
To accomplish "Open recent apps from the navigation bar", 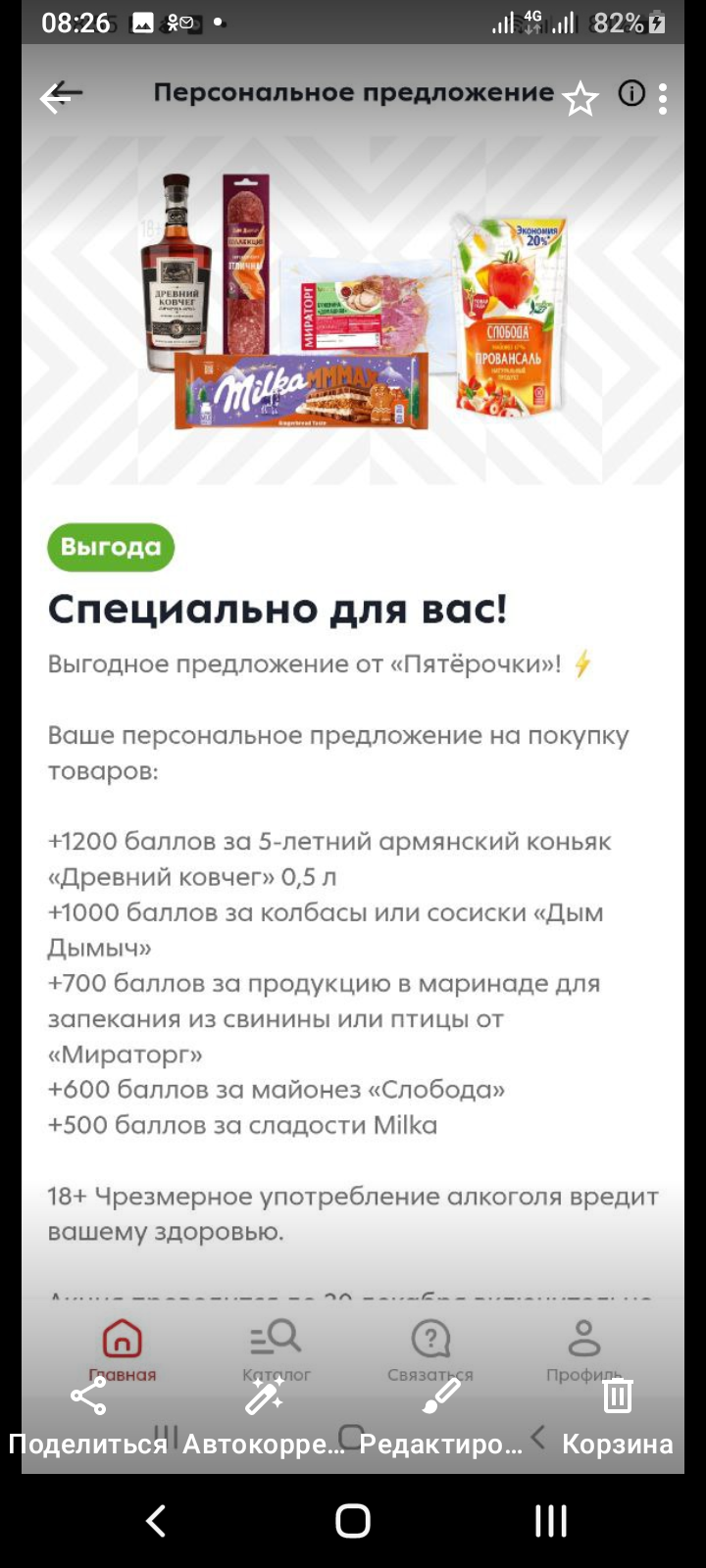I will click(x=551, y=1521).
